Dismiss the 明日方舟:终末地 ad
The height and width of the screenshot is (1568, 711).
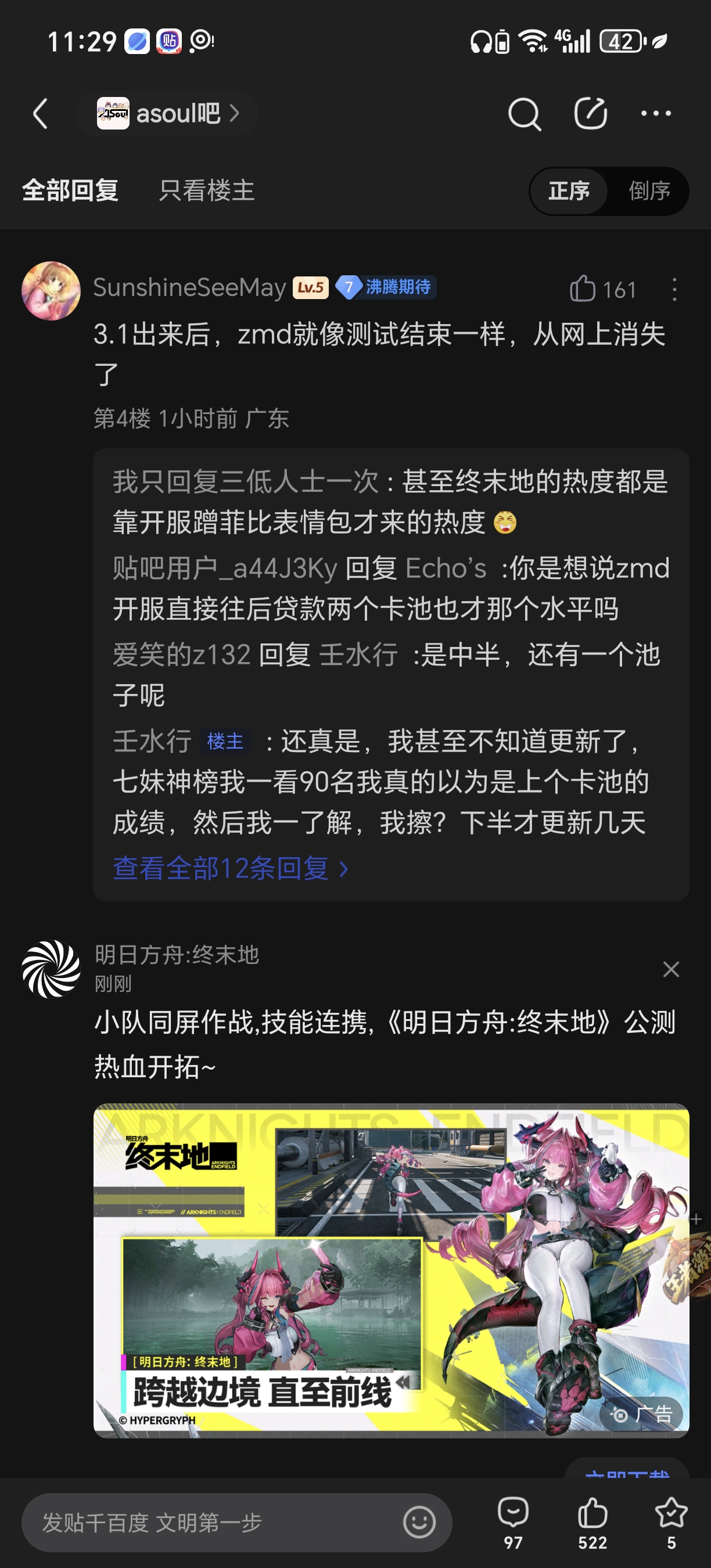[x=671, y=969]
